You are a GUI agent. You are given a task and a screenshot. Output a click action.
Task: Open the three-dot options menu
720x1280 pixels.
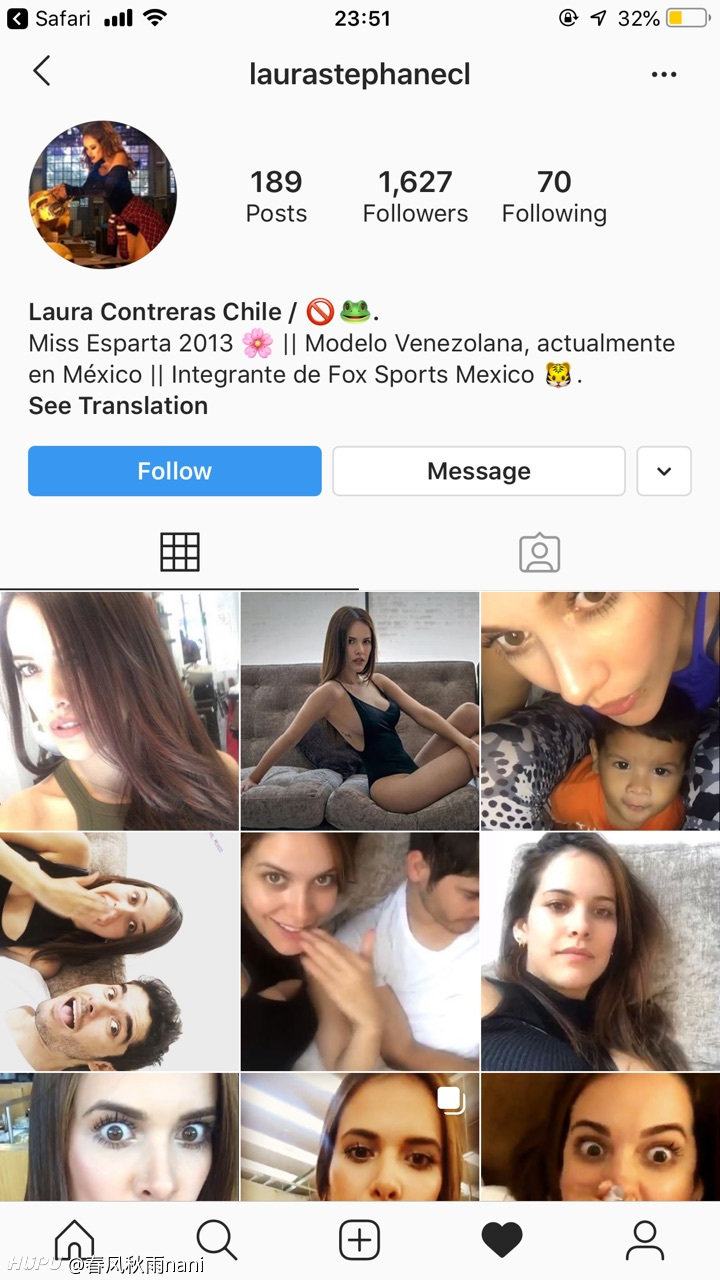[663, 74]
